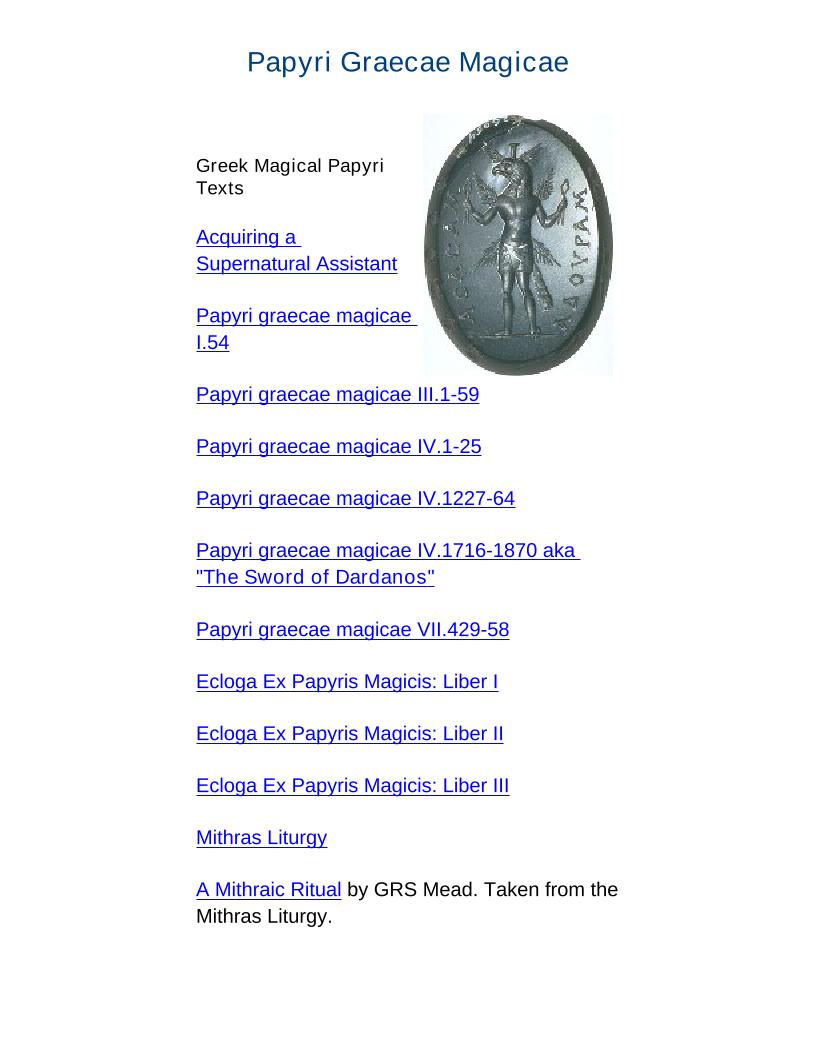Open Ecloga Ex Papyris Magicis: Liber I
Image resolution: width=816 pixels, height=1056 pixels.
coord(346,682)
